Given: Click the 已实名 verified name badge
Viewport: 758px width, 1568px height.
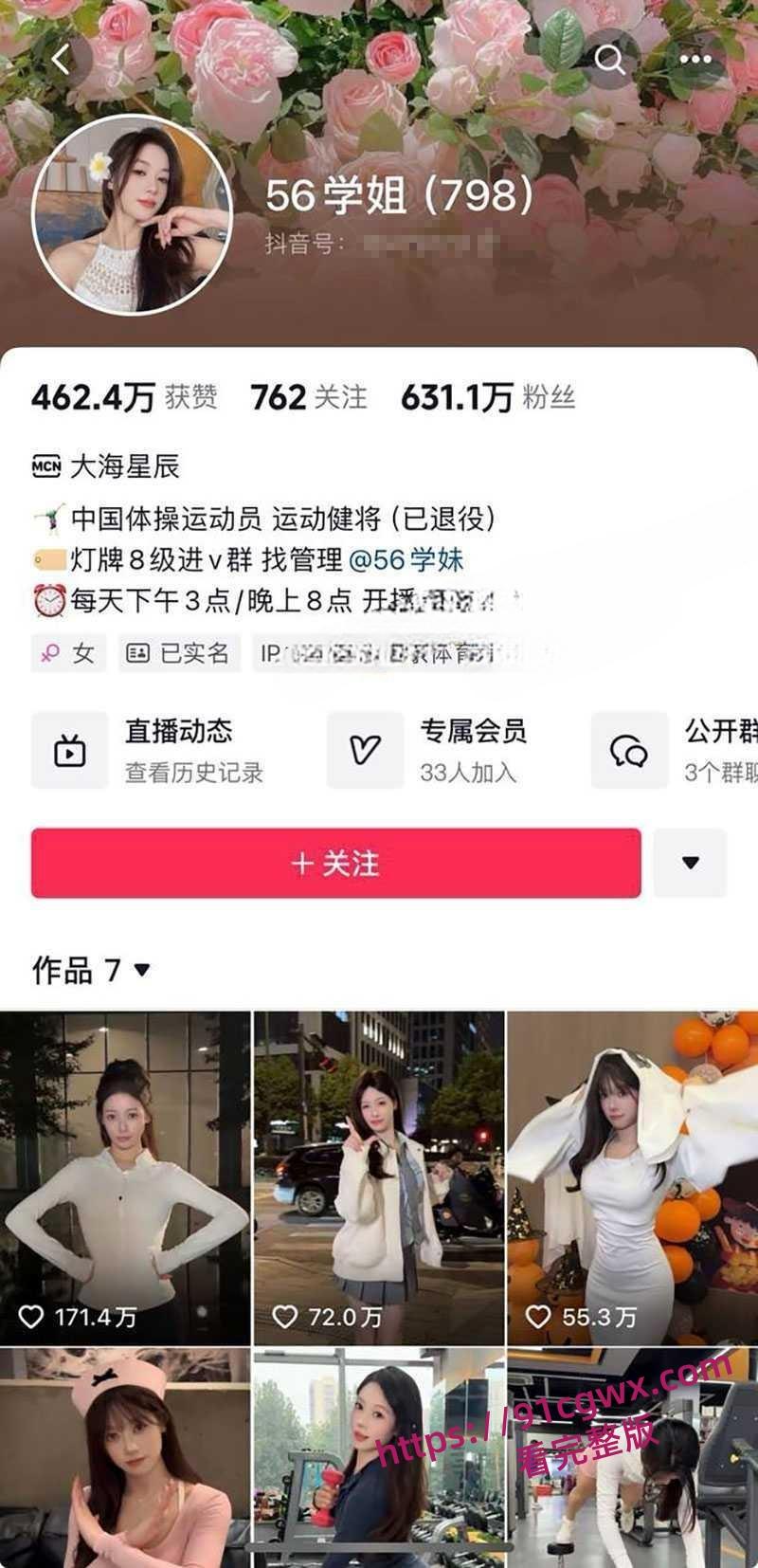Looking at the screenshot, I should (180, 652).
